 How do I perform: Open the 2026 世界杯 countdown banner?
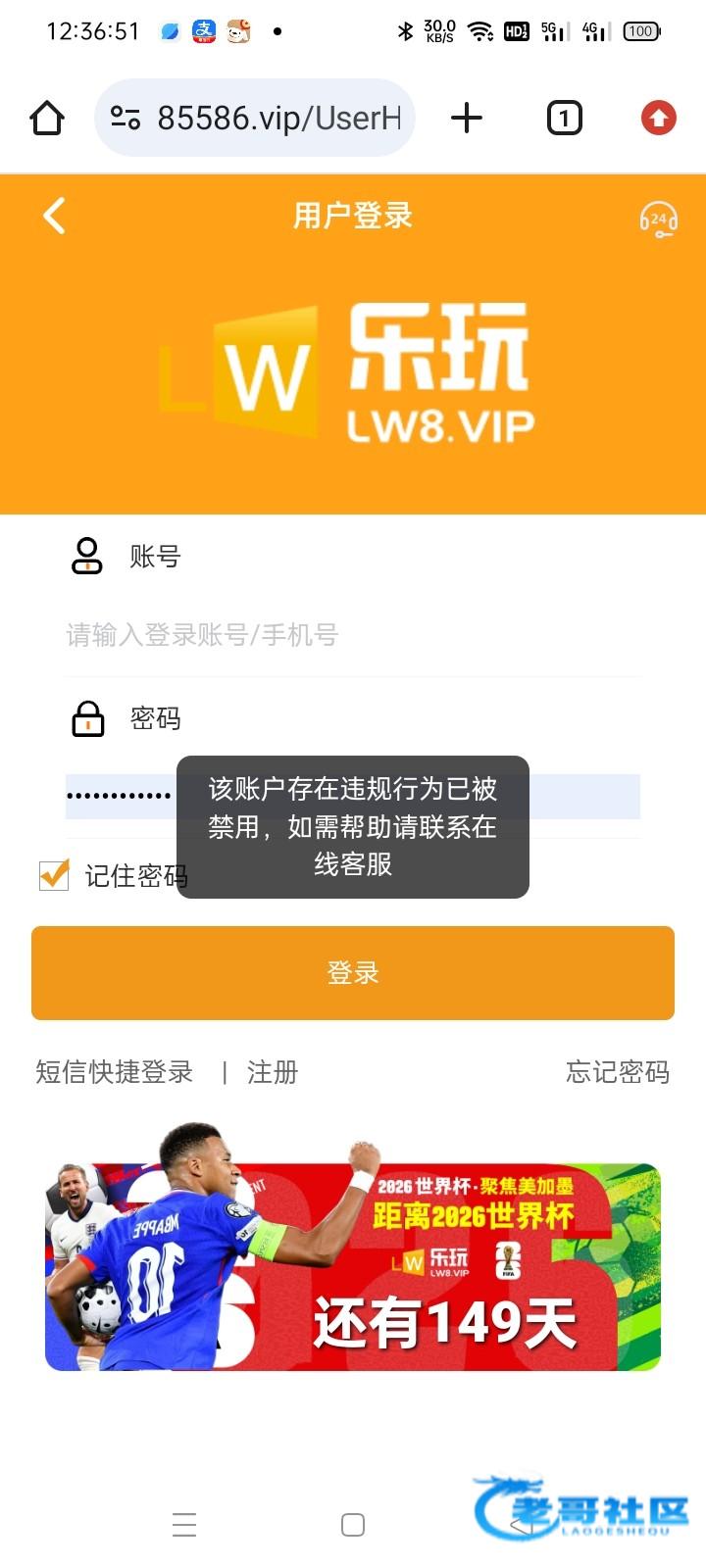coord(353,1264)
